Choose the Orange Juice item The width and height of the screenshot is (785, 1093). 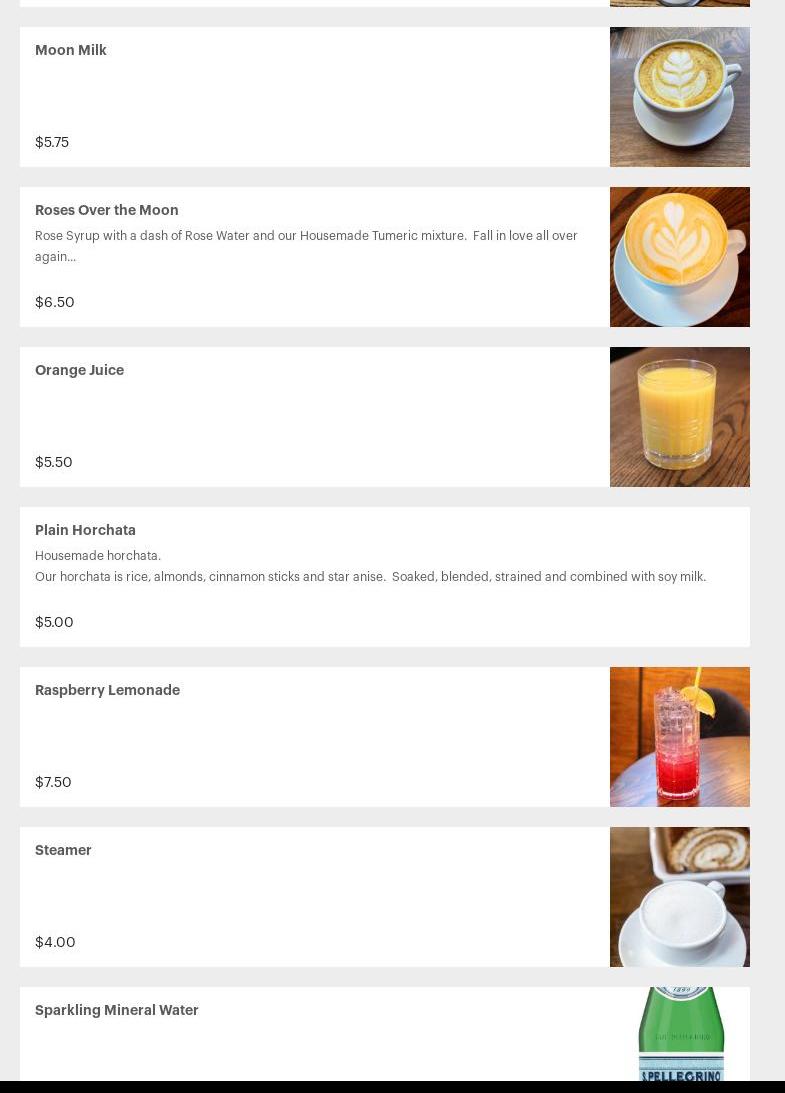coord(80,371)
